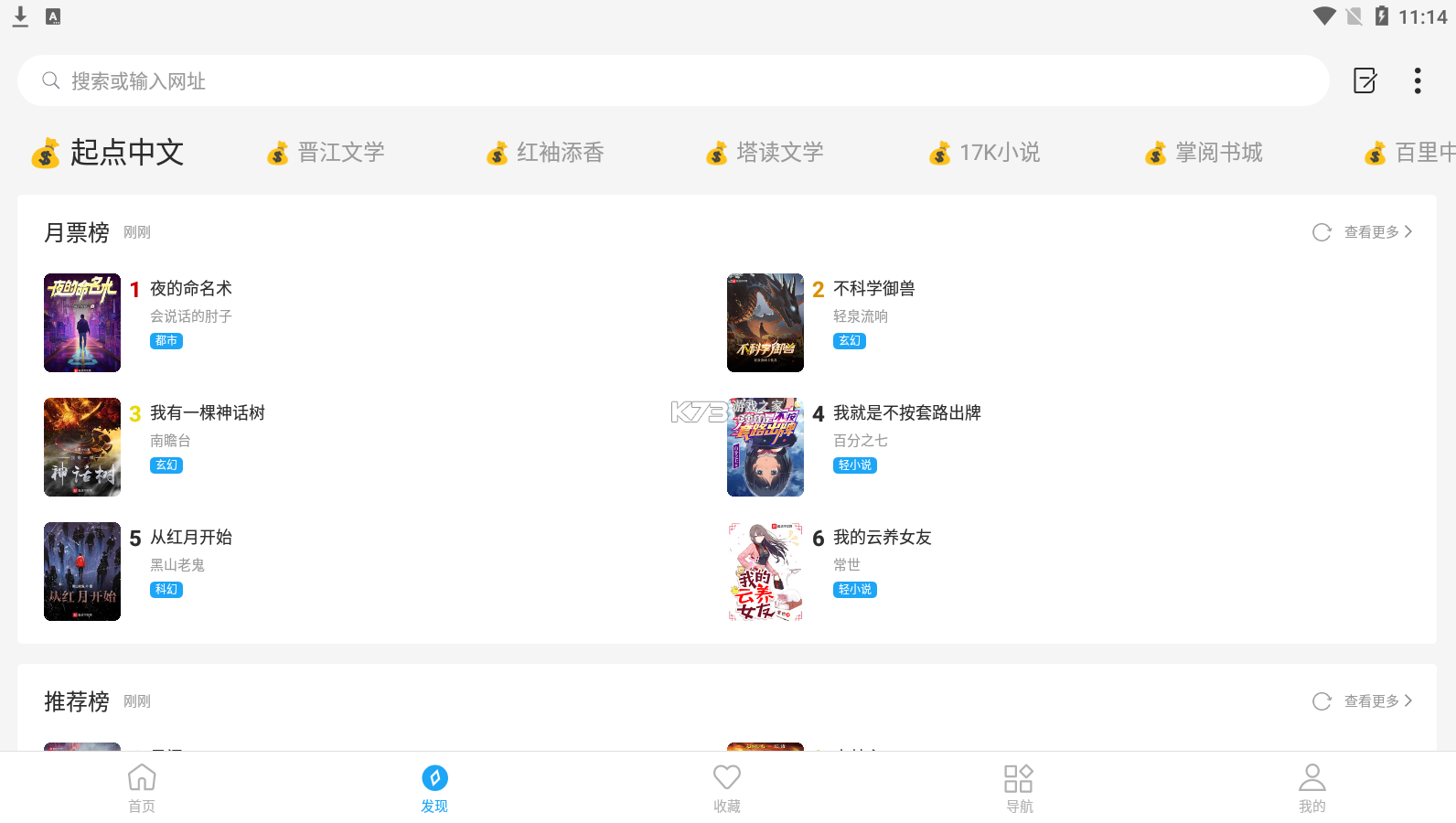Open the book 我就是不按套路出牌
The height and width of the screenshot is (823, 1456).
(x=906, y=413)
